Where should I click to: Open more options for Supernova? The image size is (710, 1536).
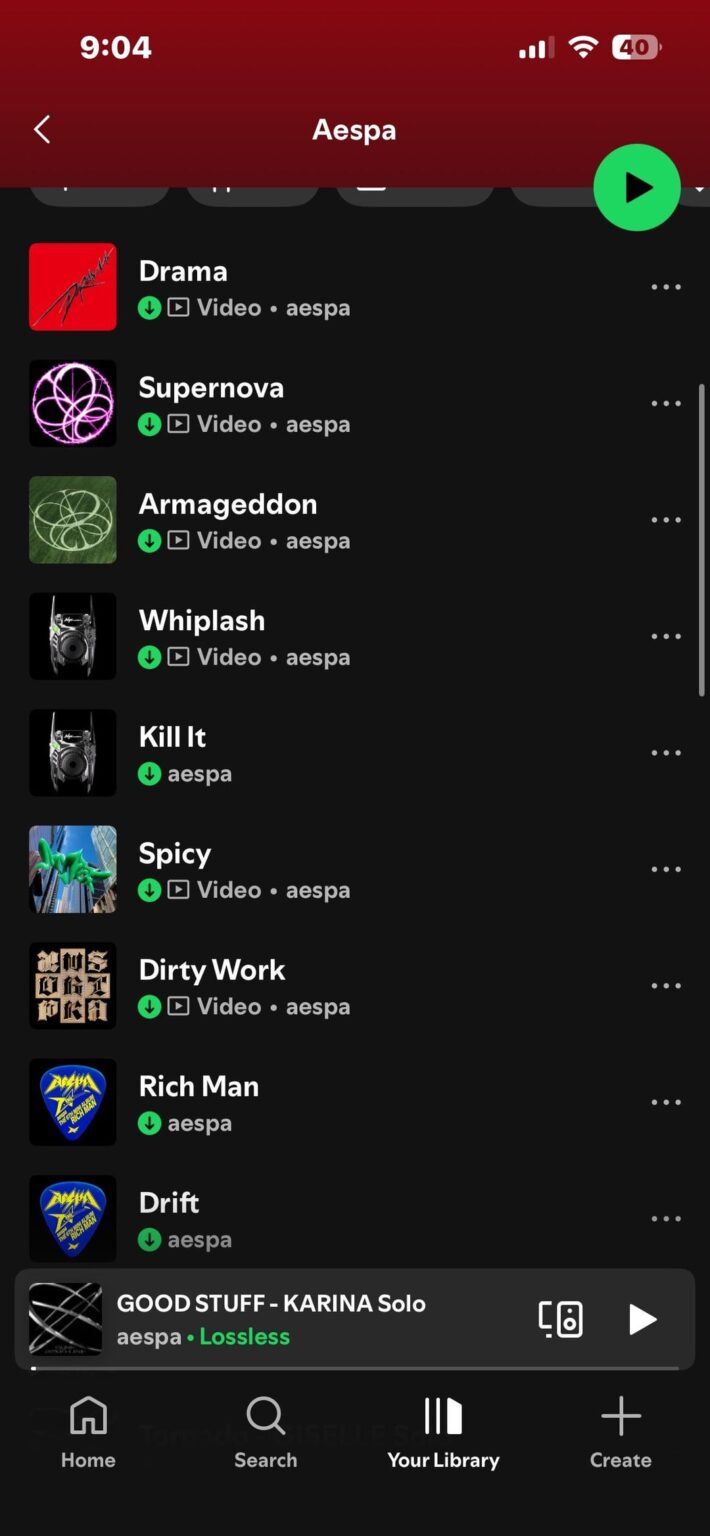click(666, 404)
